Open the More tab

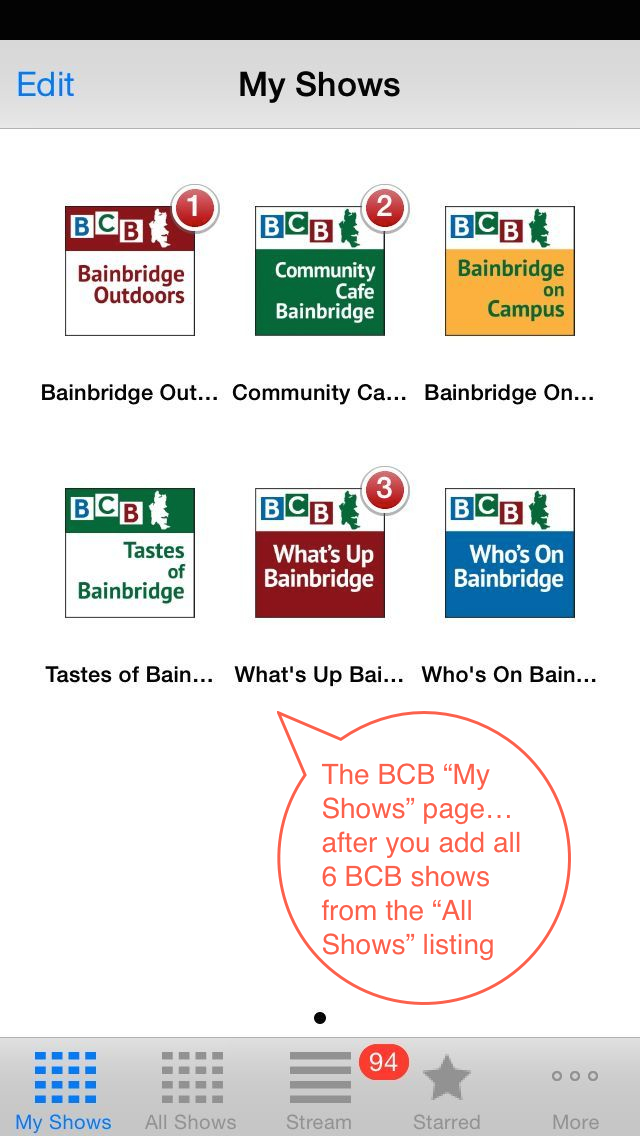click(575, 1090)
